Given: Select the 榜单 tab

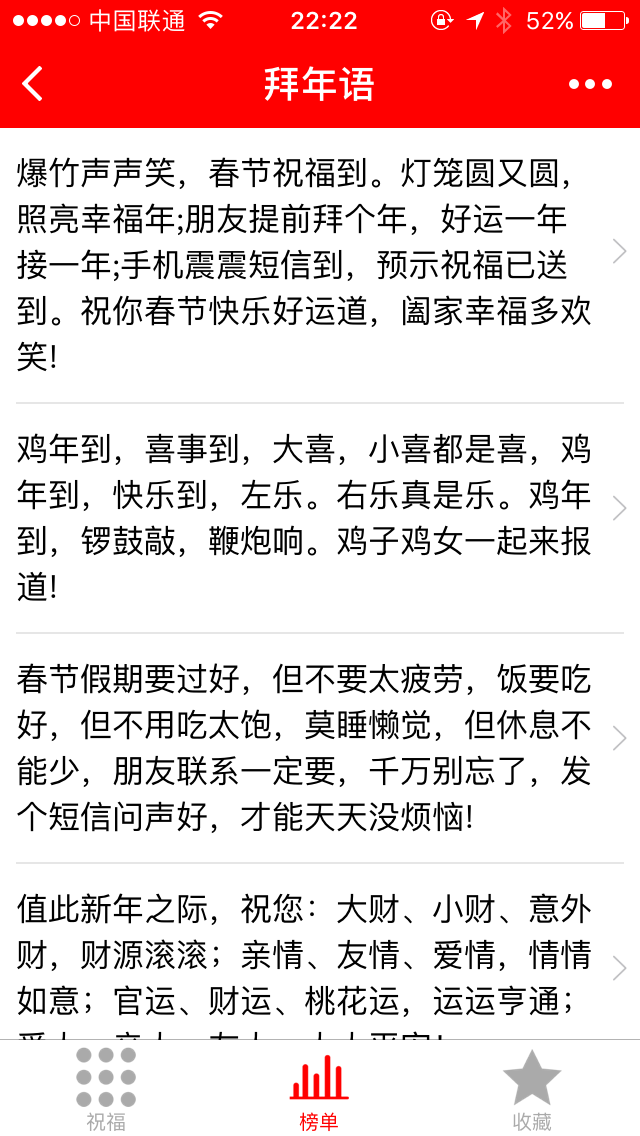Looking at the screenshot, I should [319, 1088].
